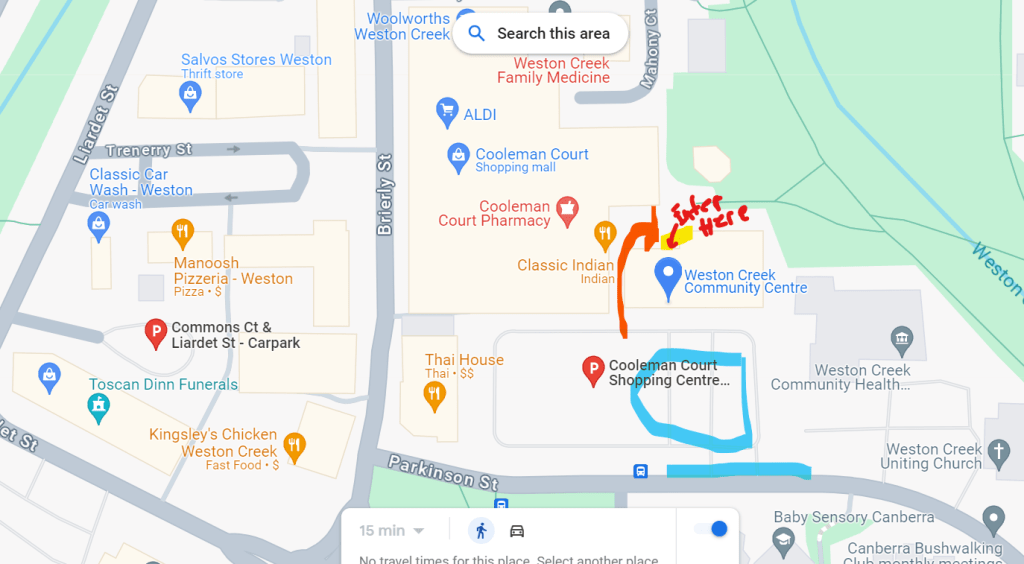Expand the 15 min travel time dropdown
The image size is (1024, 564).
pyautogui.click(x=392, y=531)
